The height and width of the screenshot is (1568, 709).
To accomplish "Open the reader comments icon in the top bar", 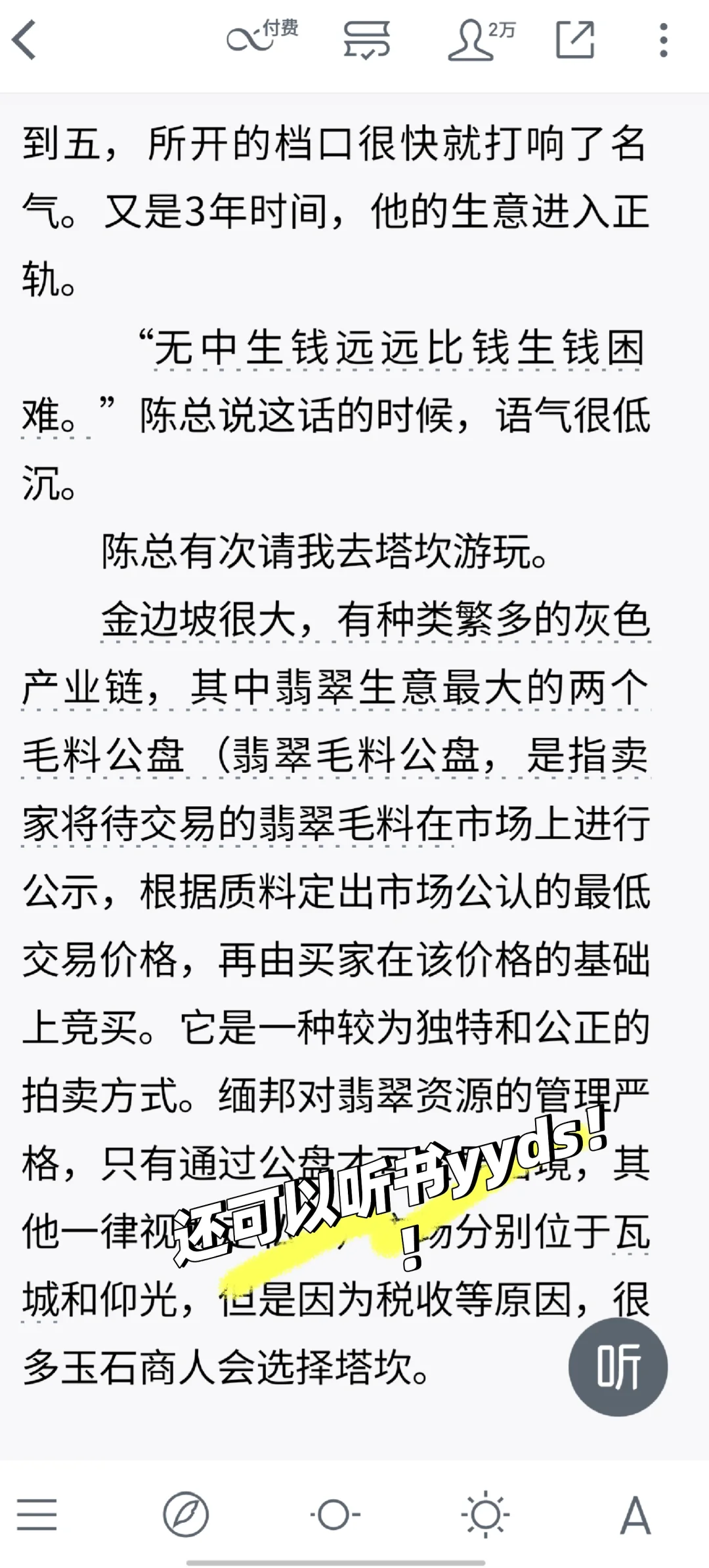I will coord(366,40).
